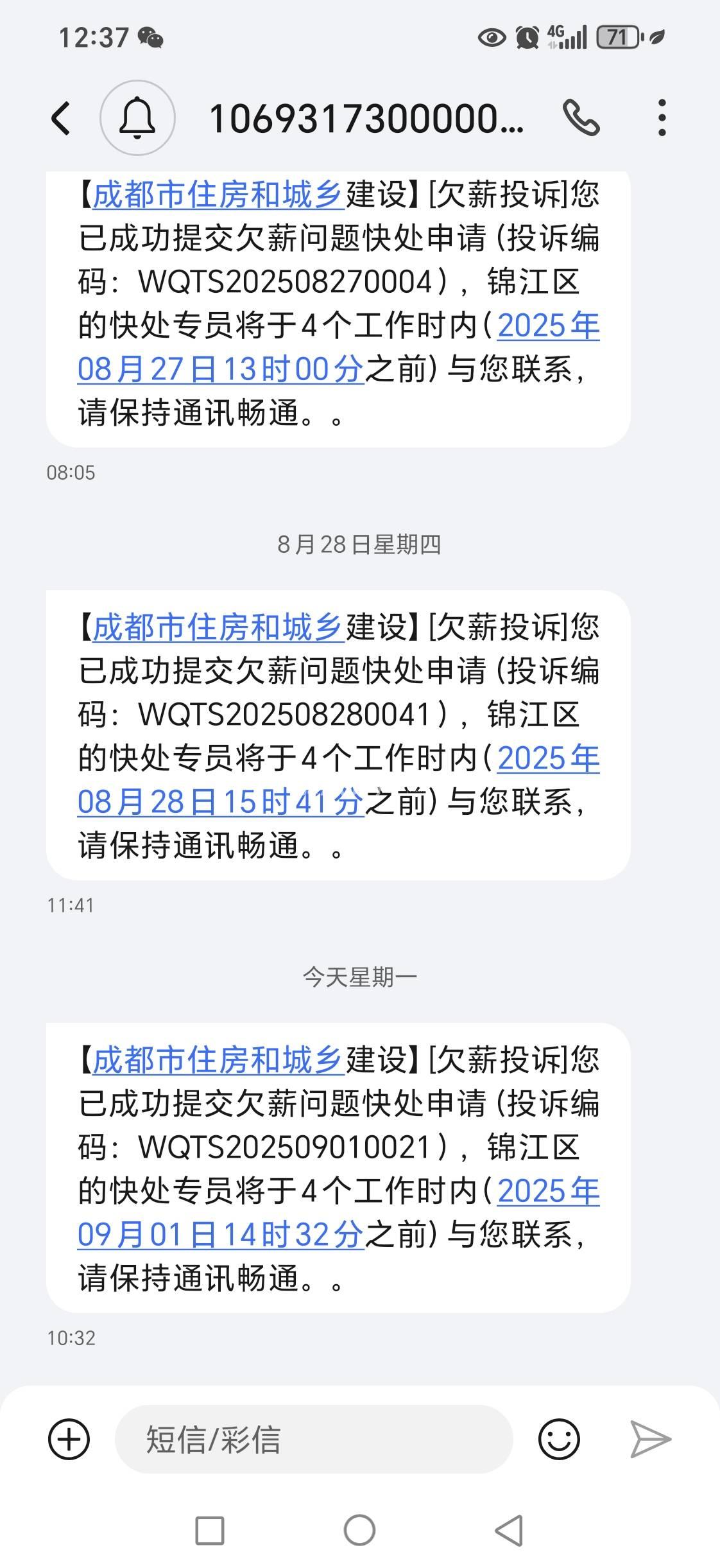Go back to the message list
Viewport: 720px width, 1568px height.
click(61, 118)
